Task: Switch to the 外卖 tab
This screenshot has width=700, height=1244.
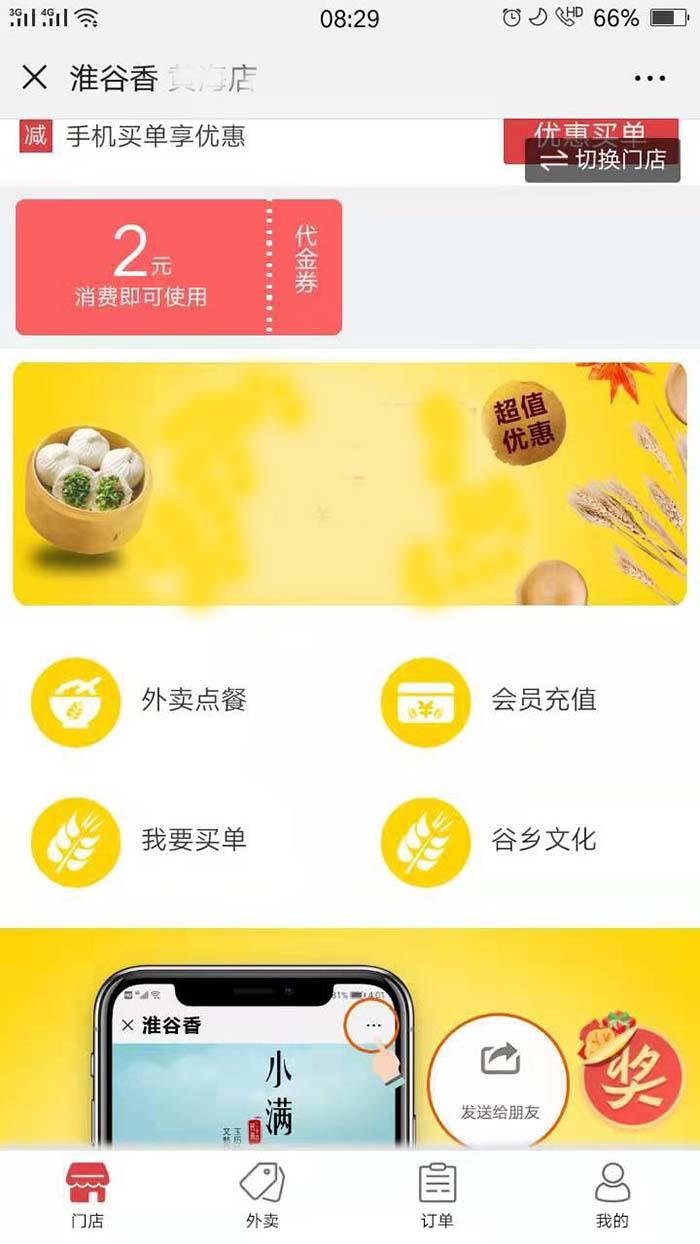Action: [262, 1196]
